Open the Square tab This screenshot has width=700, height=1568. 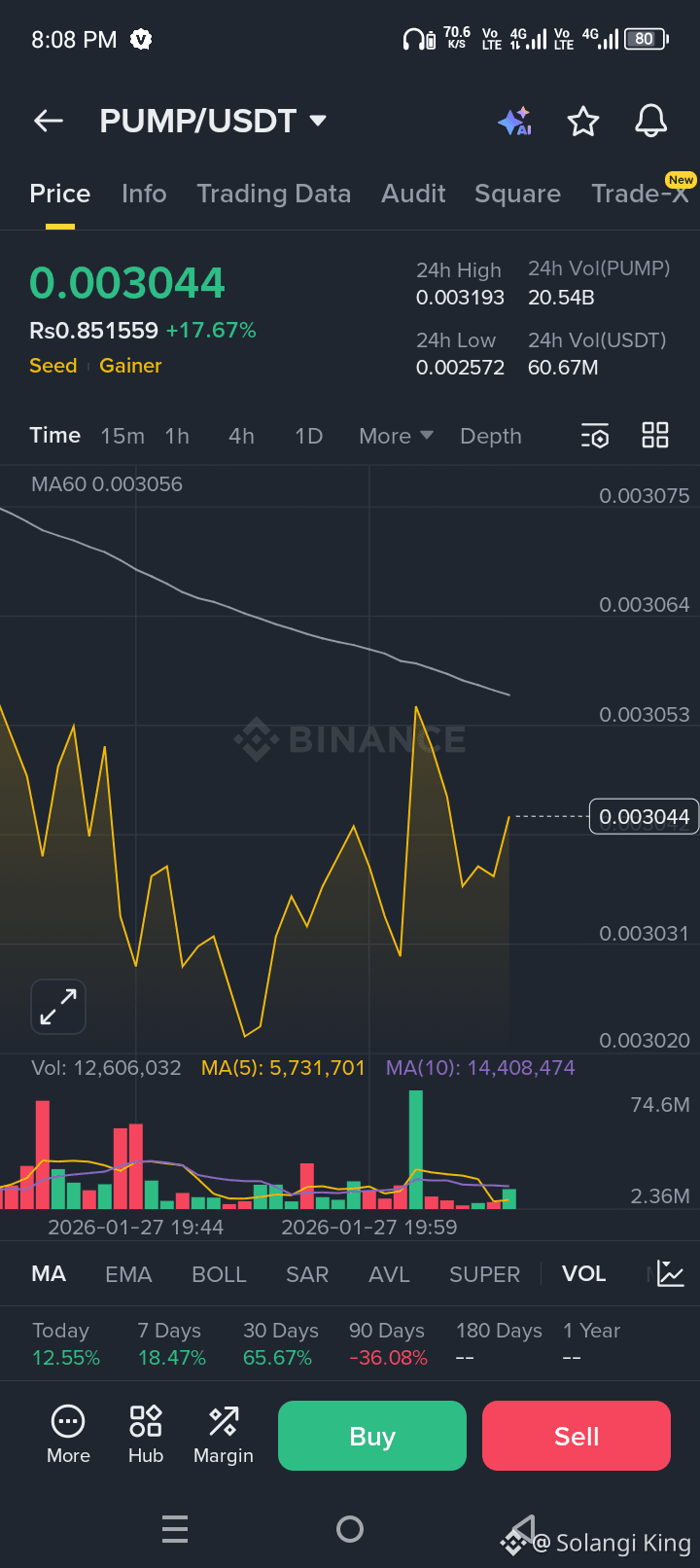pos(517,194)
